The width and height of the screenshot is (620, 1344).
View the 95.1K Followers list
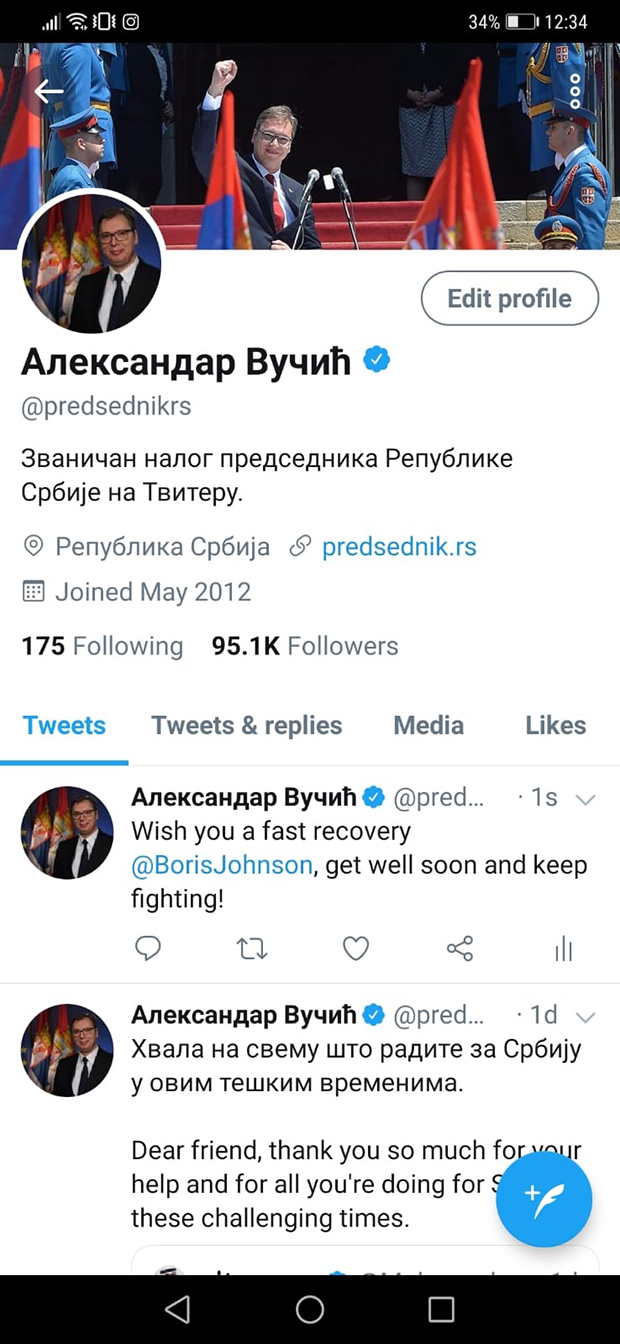(305, 646)
